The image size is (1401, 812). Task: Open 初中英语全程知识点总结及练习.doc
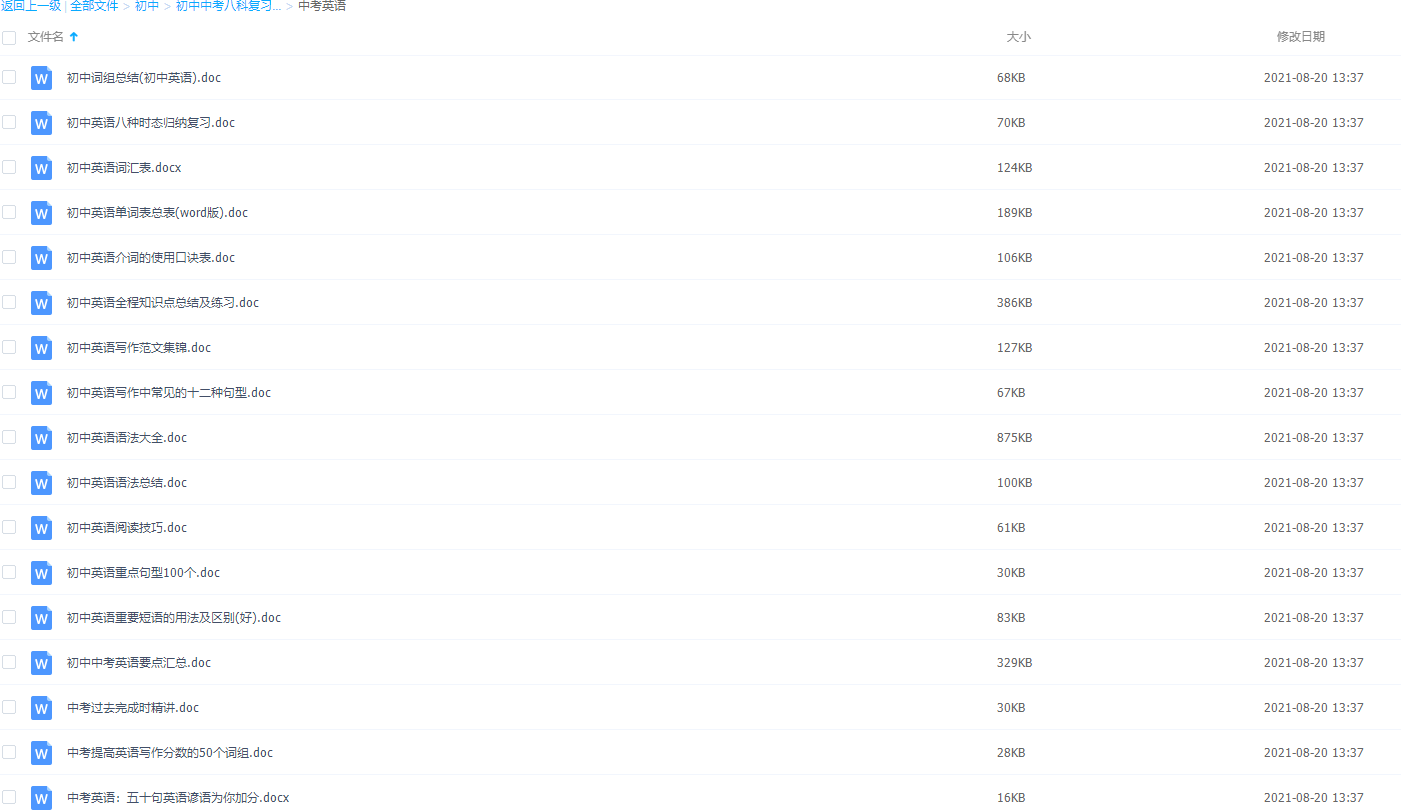click(x=163, y=303)
